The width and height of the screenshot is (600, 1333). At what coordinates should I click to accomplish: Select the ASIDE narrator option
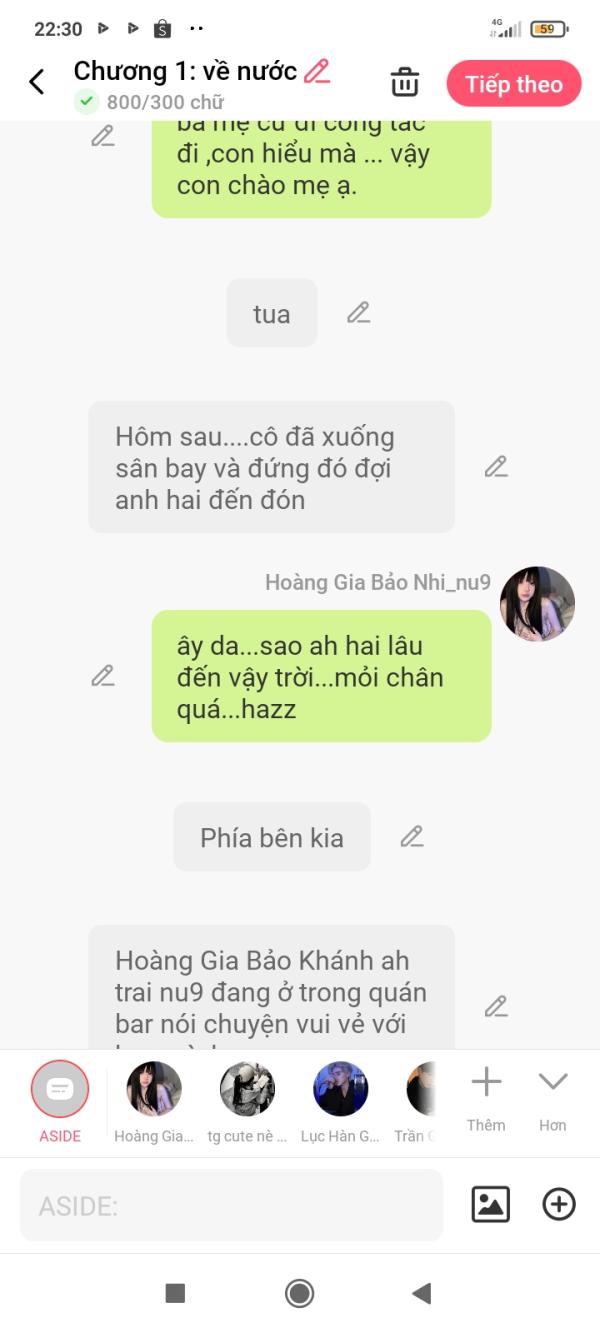(x=60, y=1090)
